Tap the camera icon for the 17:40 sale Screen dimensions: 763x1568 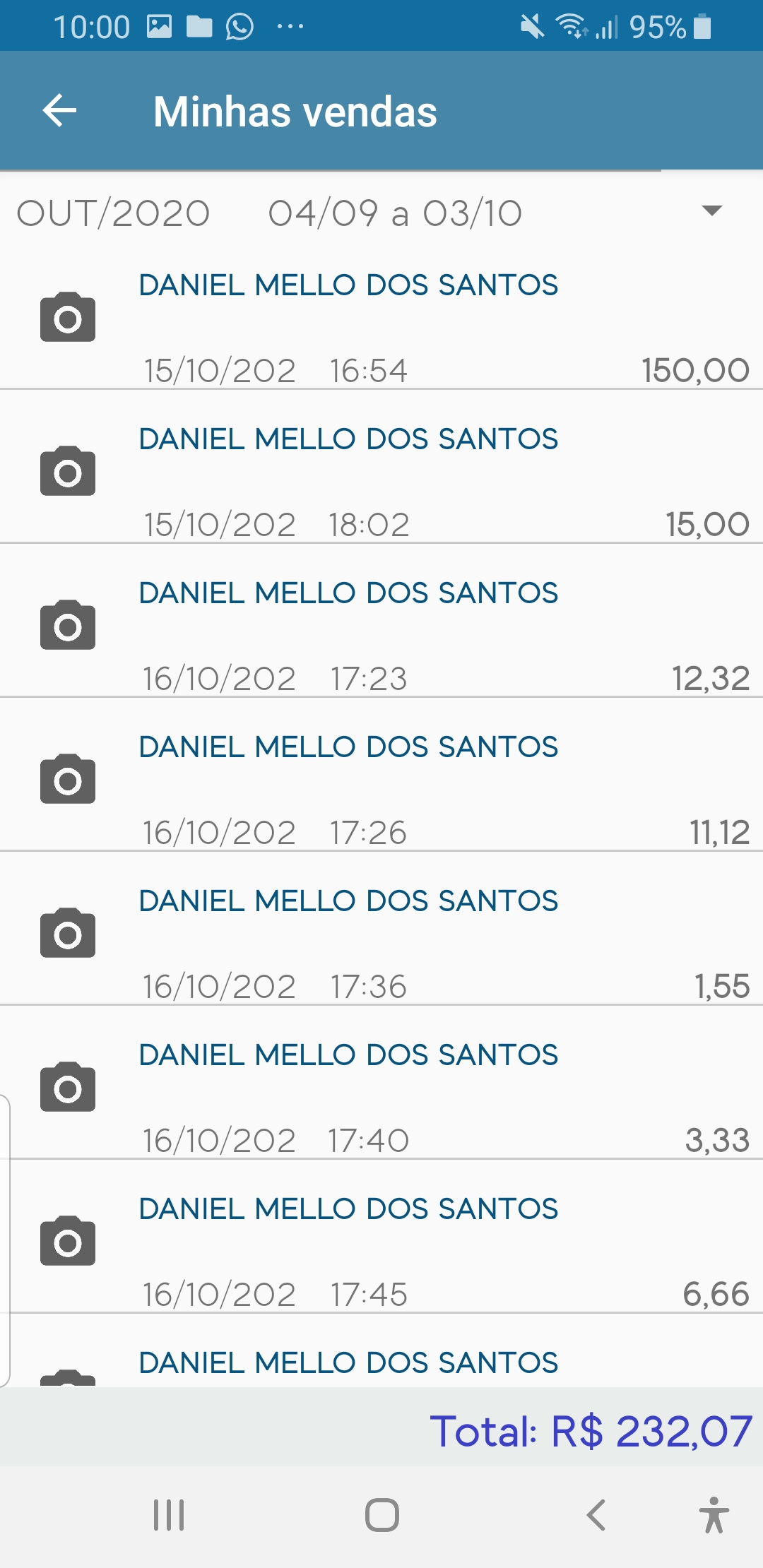(x=68, y=1087)
